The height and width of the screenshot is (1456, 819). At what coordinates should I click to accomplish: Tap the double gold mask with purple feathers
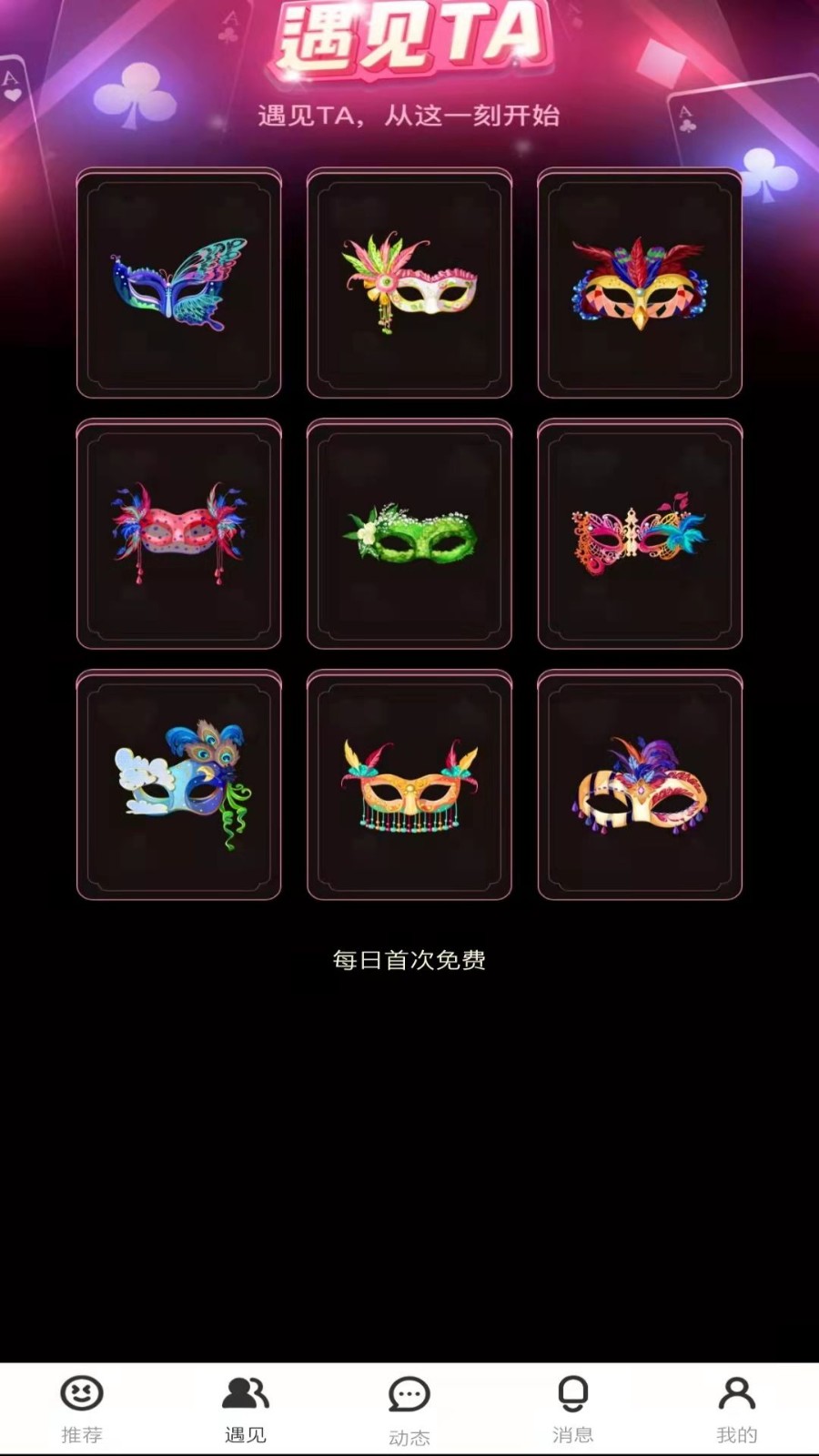[640, 785]
